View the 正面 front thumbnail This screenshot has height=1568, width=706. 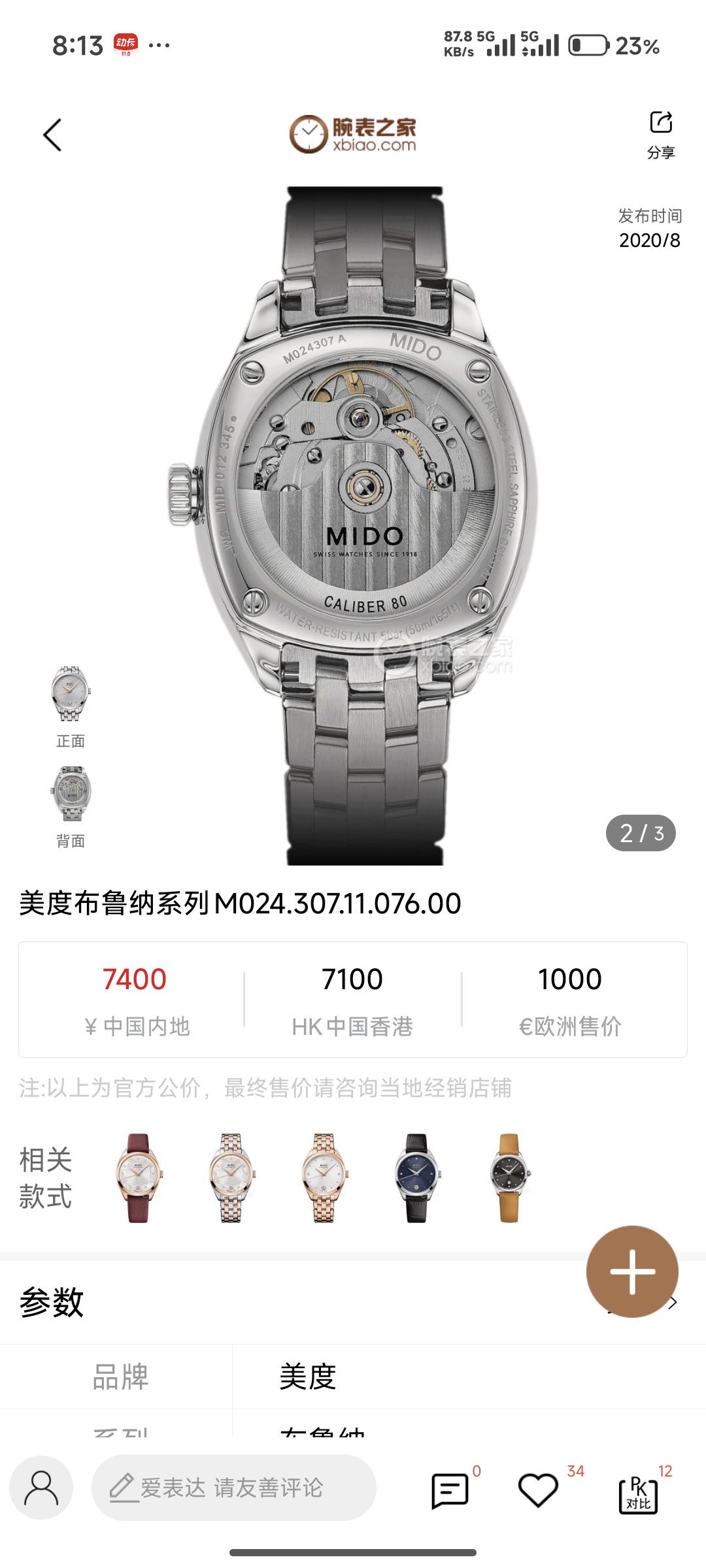point(71,695)
